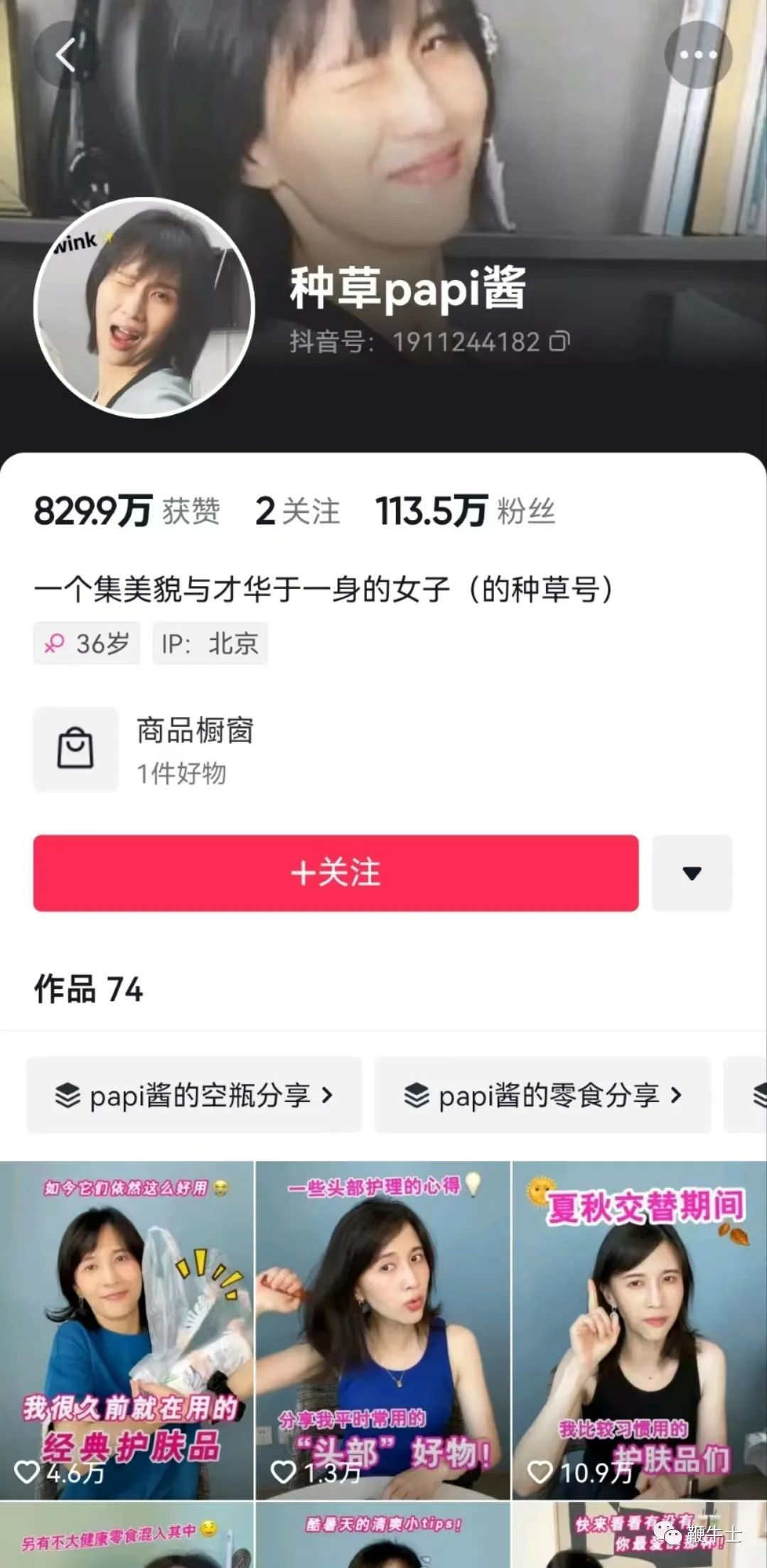Open the papi酱的空瓶分享 collection
This screenshot has height=1568, width=767.
[194, 1095]
